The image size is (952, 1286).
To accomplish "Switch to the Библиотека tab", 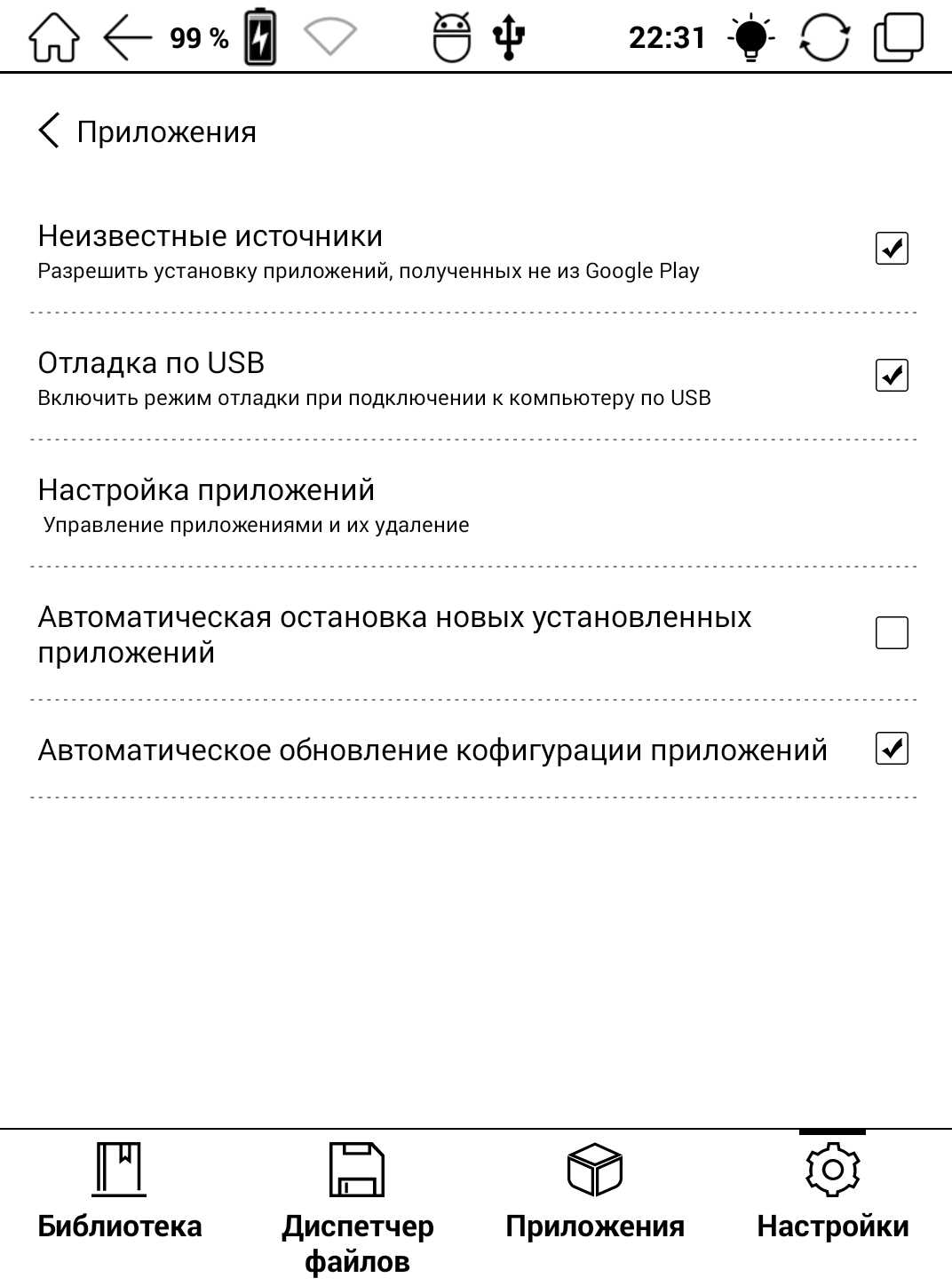I will click(x=120, y=1195).
